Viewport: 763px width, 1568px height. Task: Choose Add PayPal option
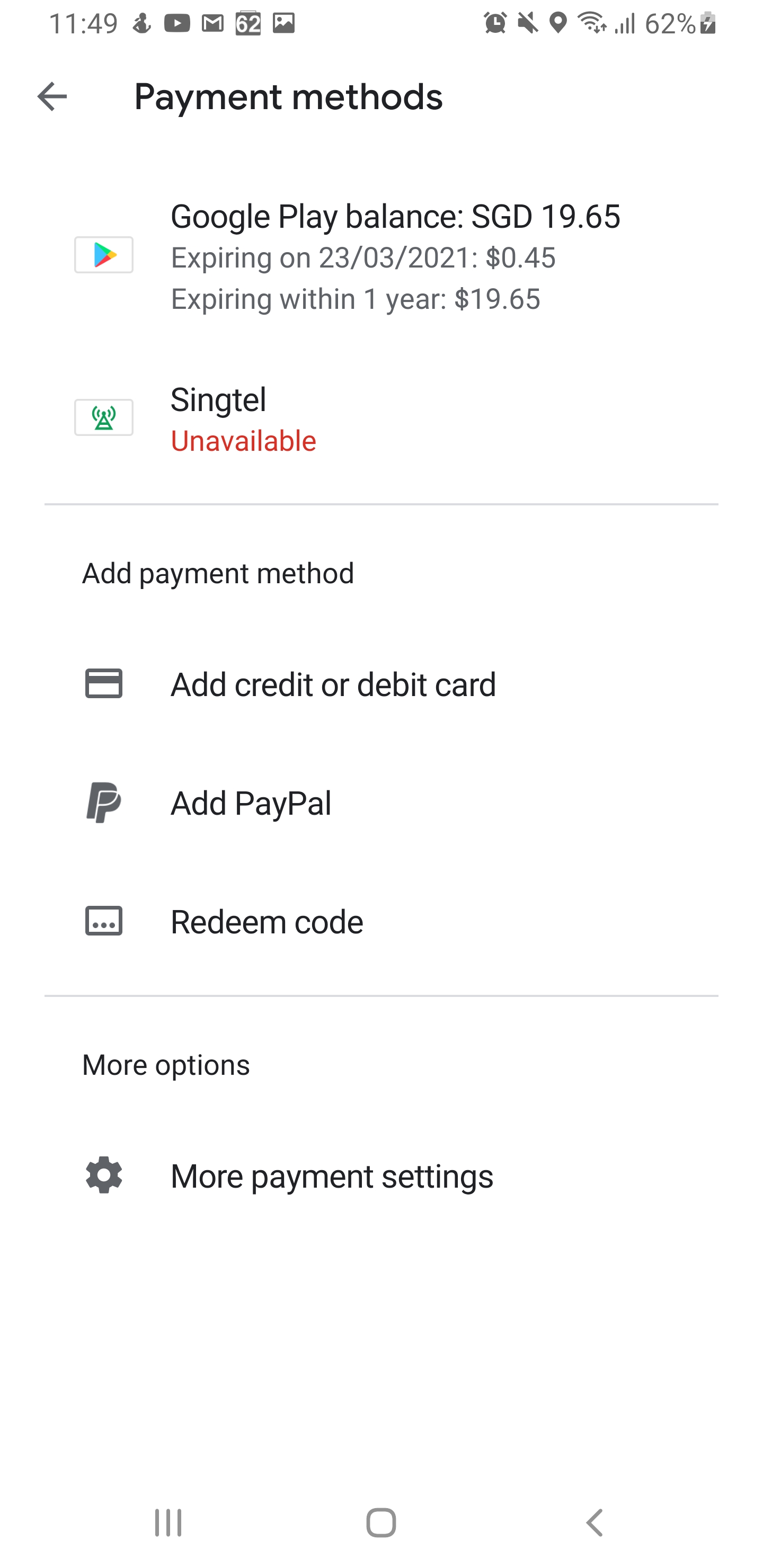pyautogui.click(x=250, y=803)
